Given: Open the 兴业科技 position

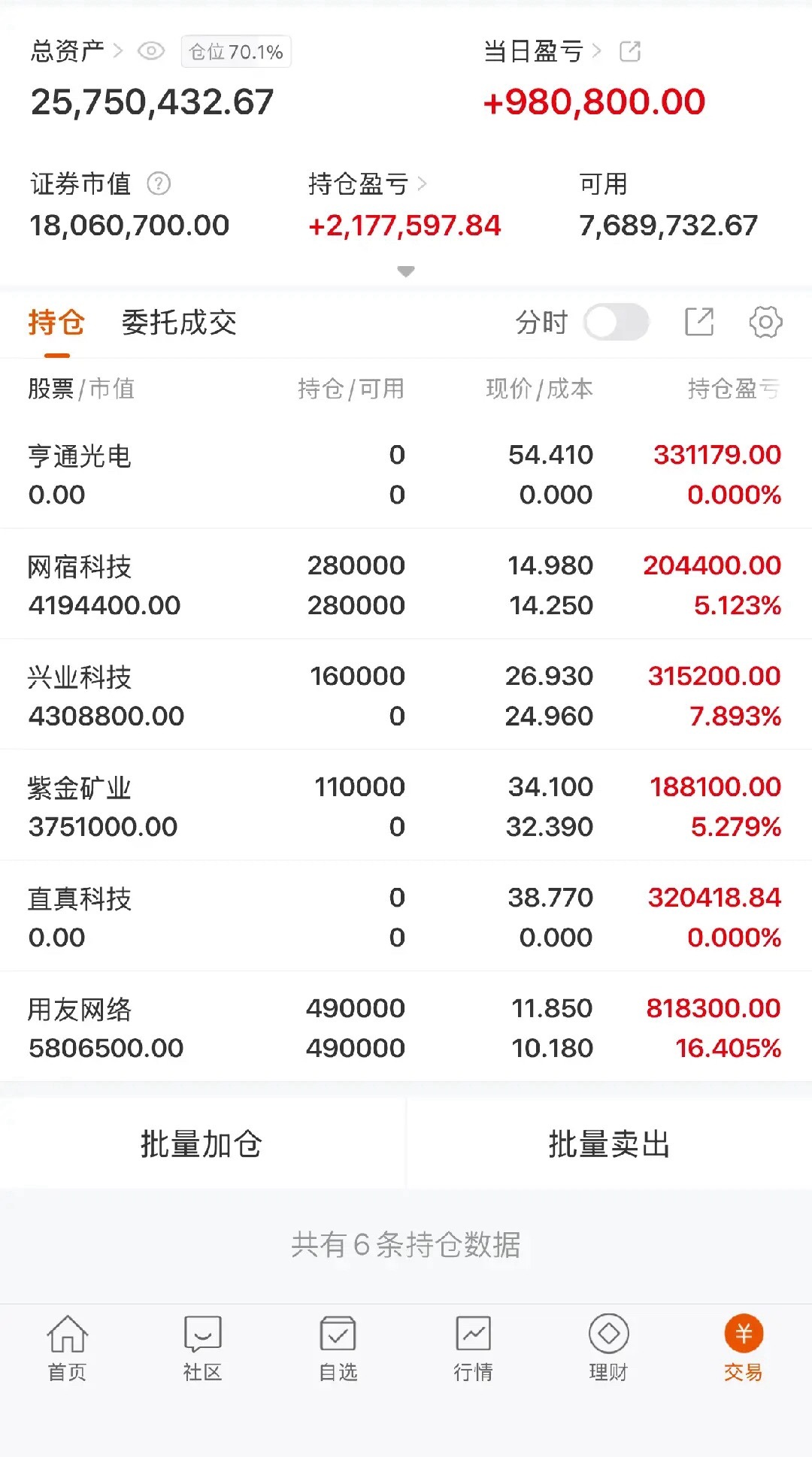Looking at the screenshot, I should click(x=406, y=695).
